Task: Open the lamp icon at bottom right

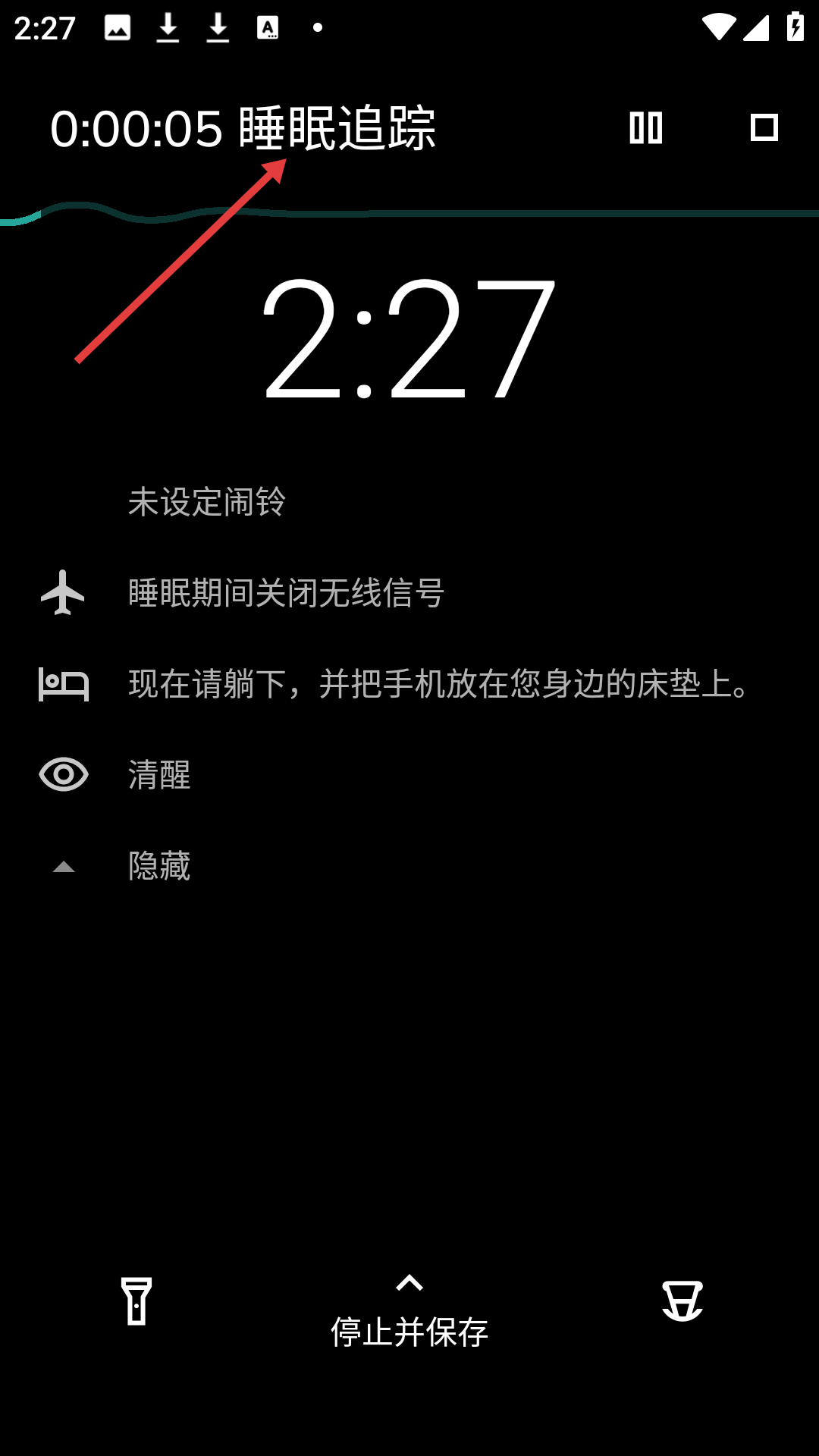Action: tap(682, 1301)
